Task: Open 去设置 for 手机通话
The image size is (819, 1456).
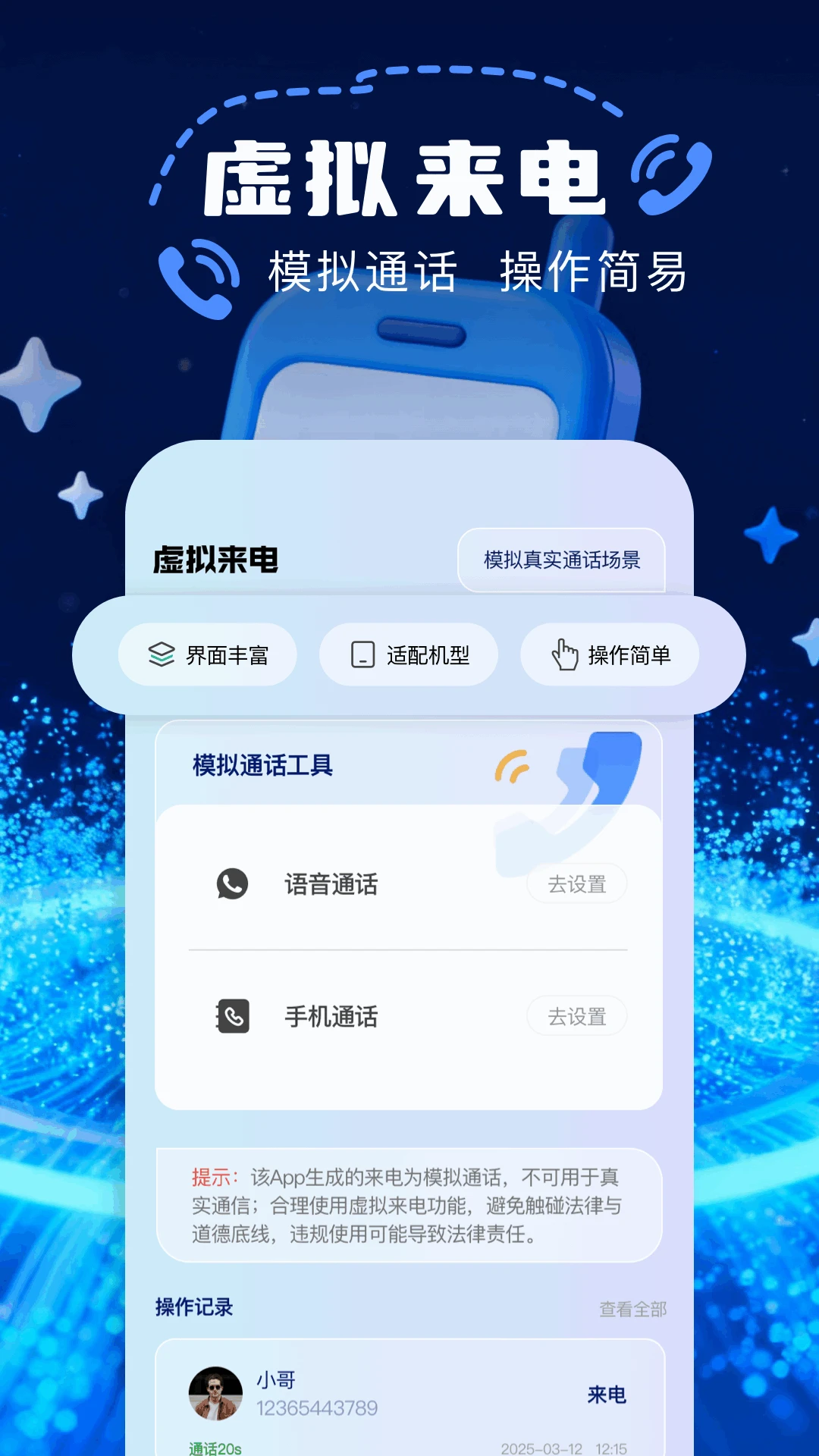Action: pyautogui.click(x=576, y=1016)
